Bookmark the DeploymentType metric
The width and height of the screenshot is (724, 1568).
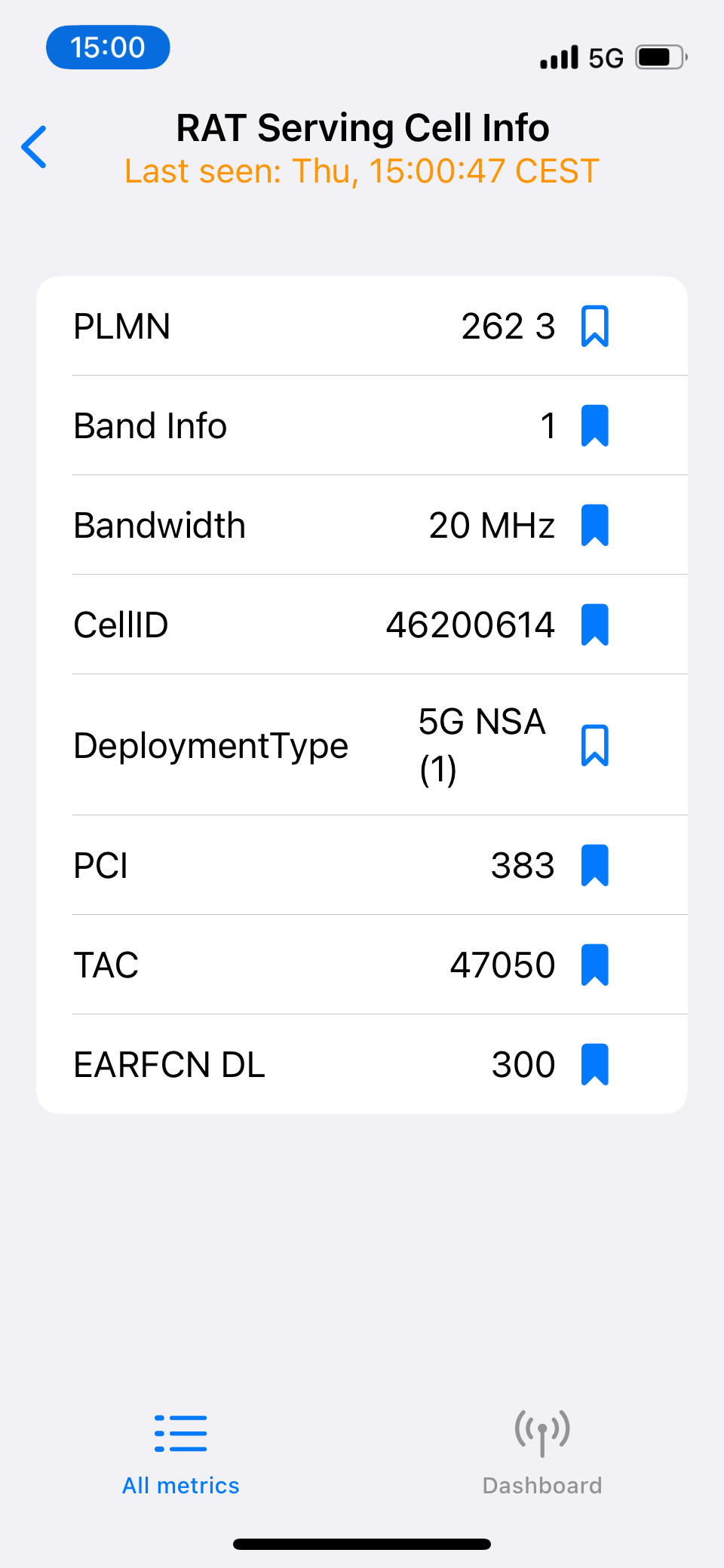tap(595, 746)
